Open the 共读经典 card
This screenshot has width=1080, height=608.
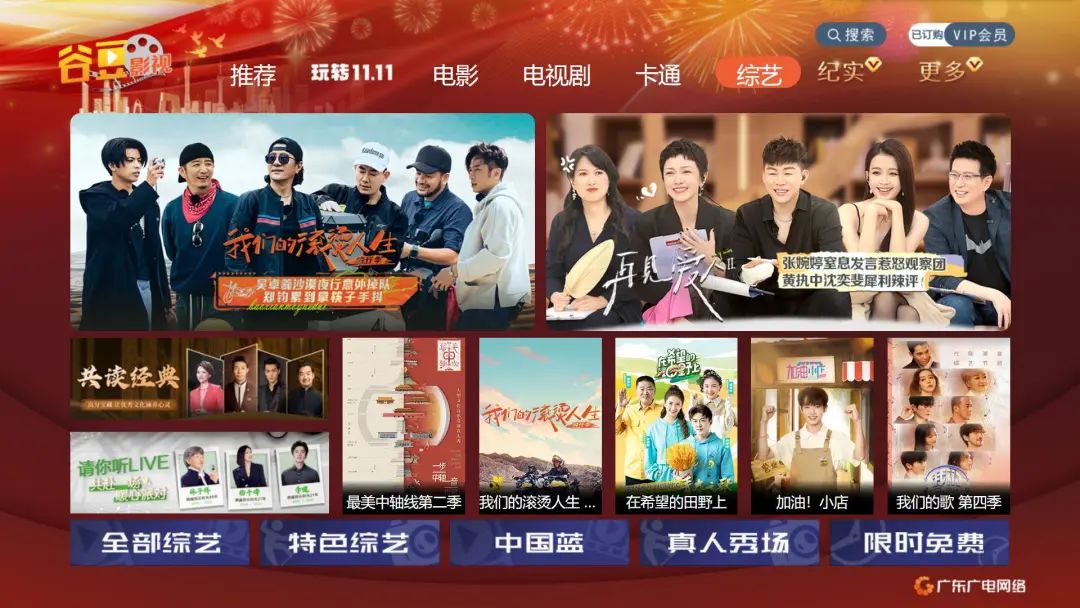point(199,379)
